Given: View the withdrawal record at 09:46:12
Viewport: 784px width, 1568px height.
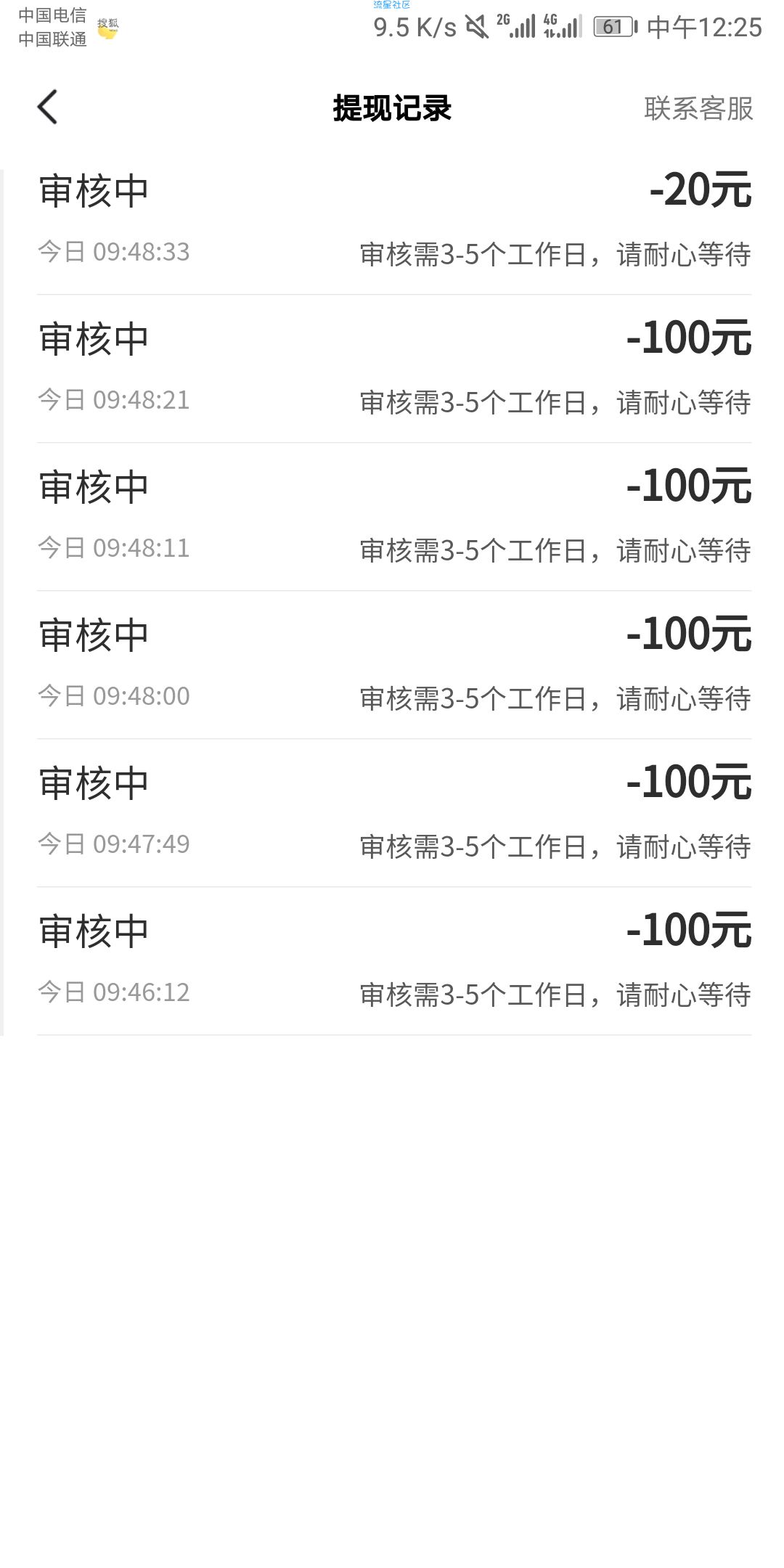Looking at the screenshot, I should (394, 961).
